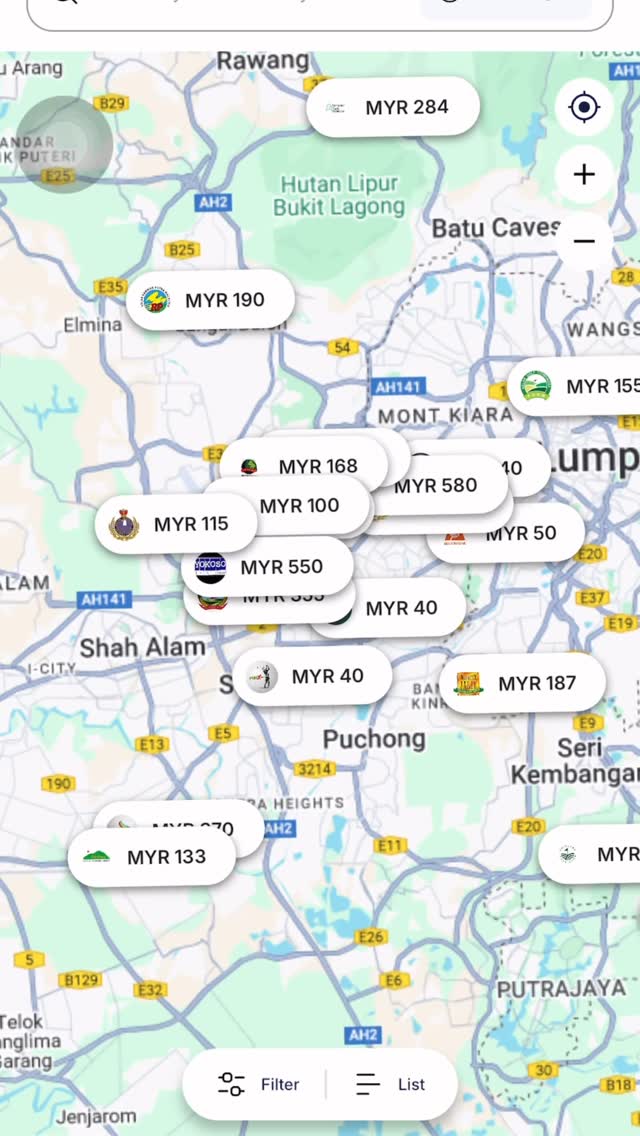Image resolution: width=640 pixels, height=1136 pixels.
Task: Select the MYR 284 map marker
Action: coord(393,107)
